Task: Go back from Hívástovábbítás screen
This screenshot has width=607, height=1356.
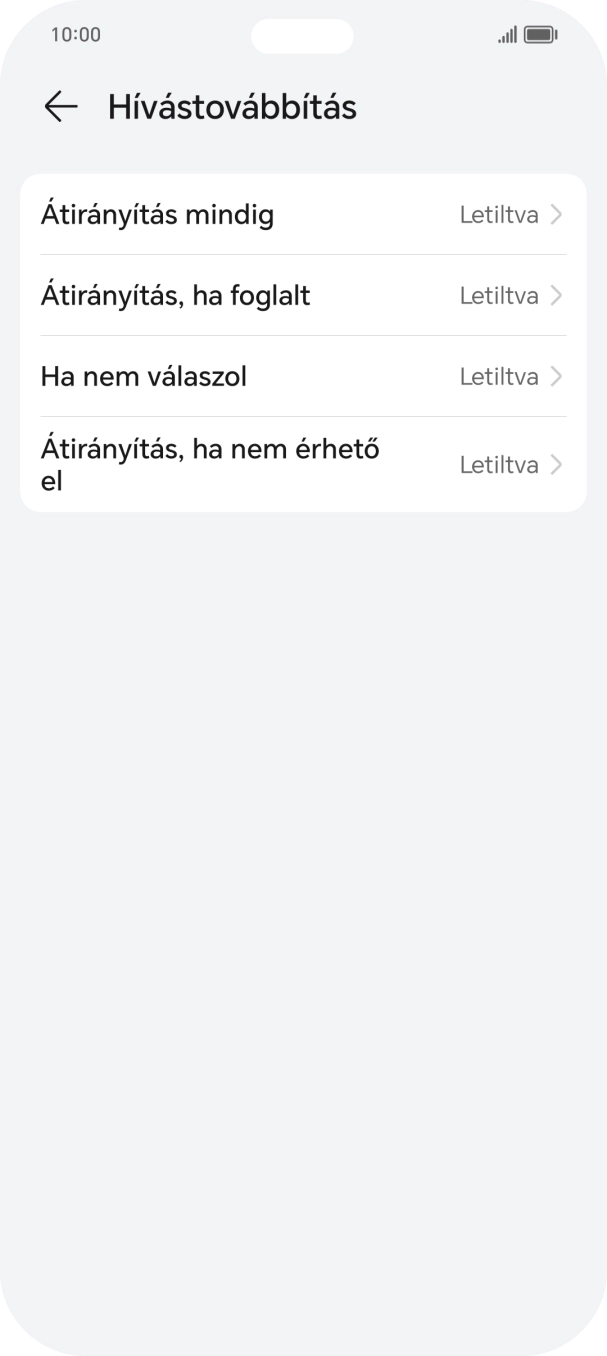Action: pos(61,107)
